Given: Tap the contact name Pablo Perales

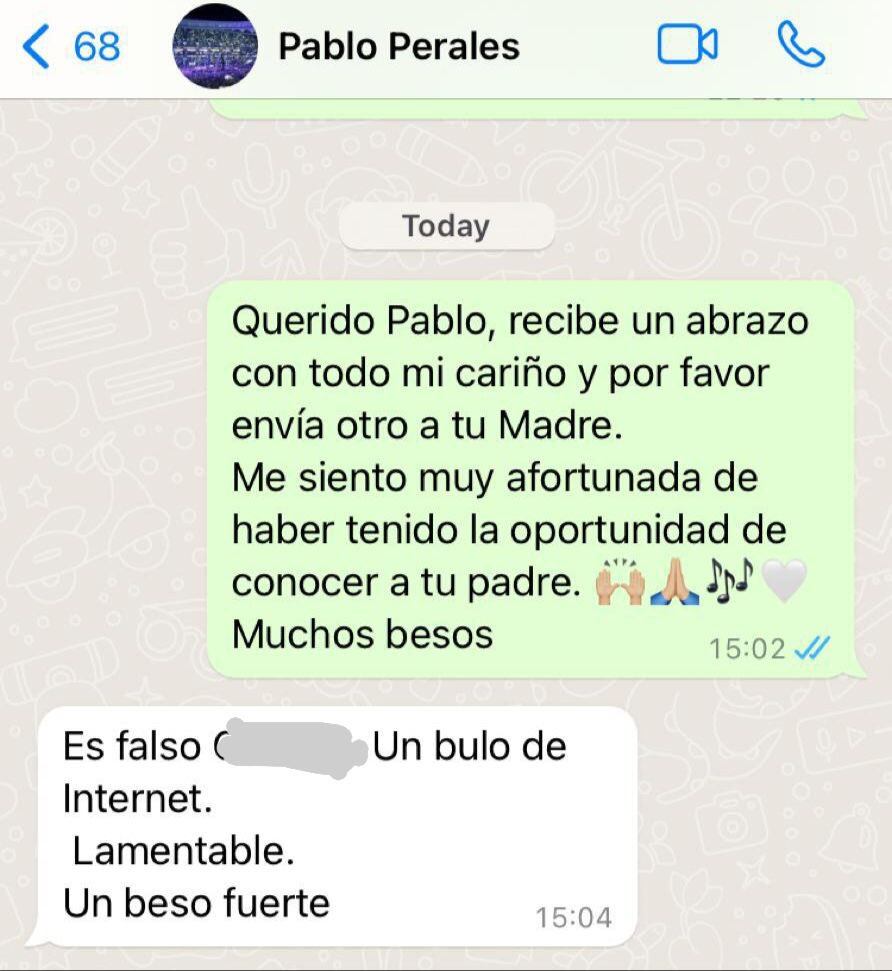Looking at the screenshot, I should [399, 45].
